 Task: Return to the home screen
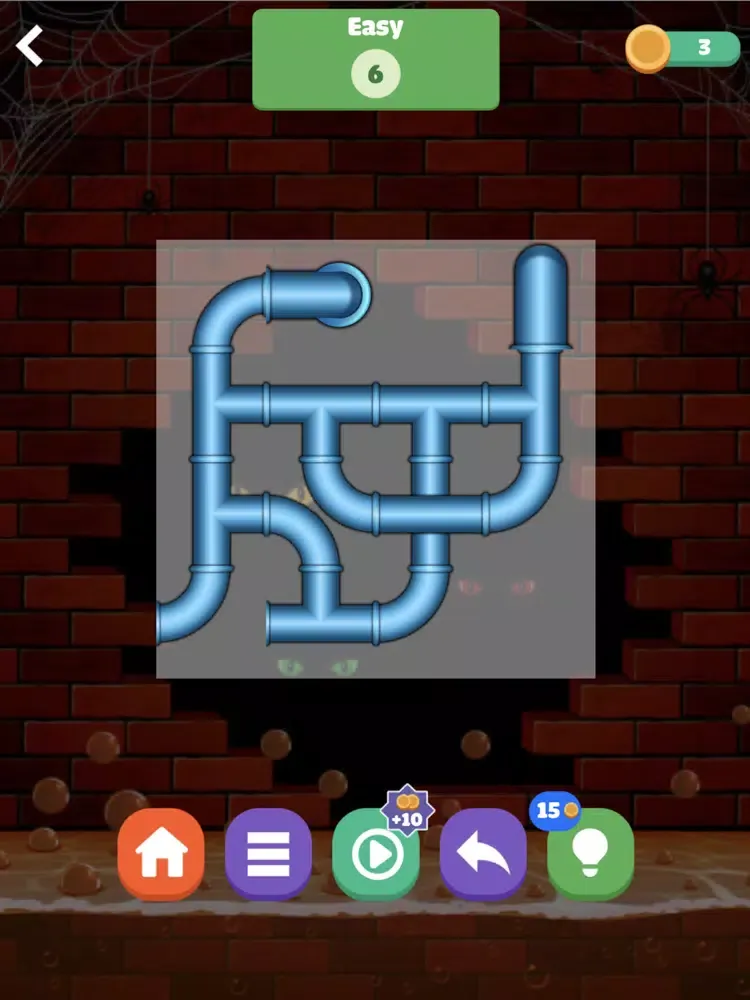(x=161, y=854)
